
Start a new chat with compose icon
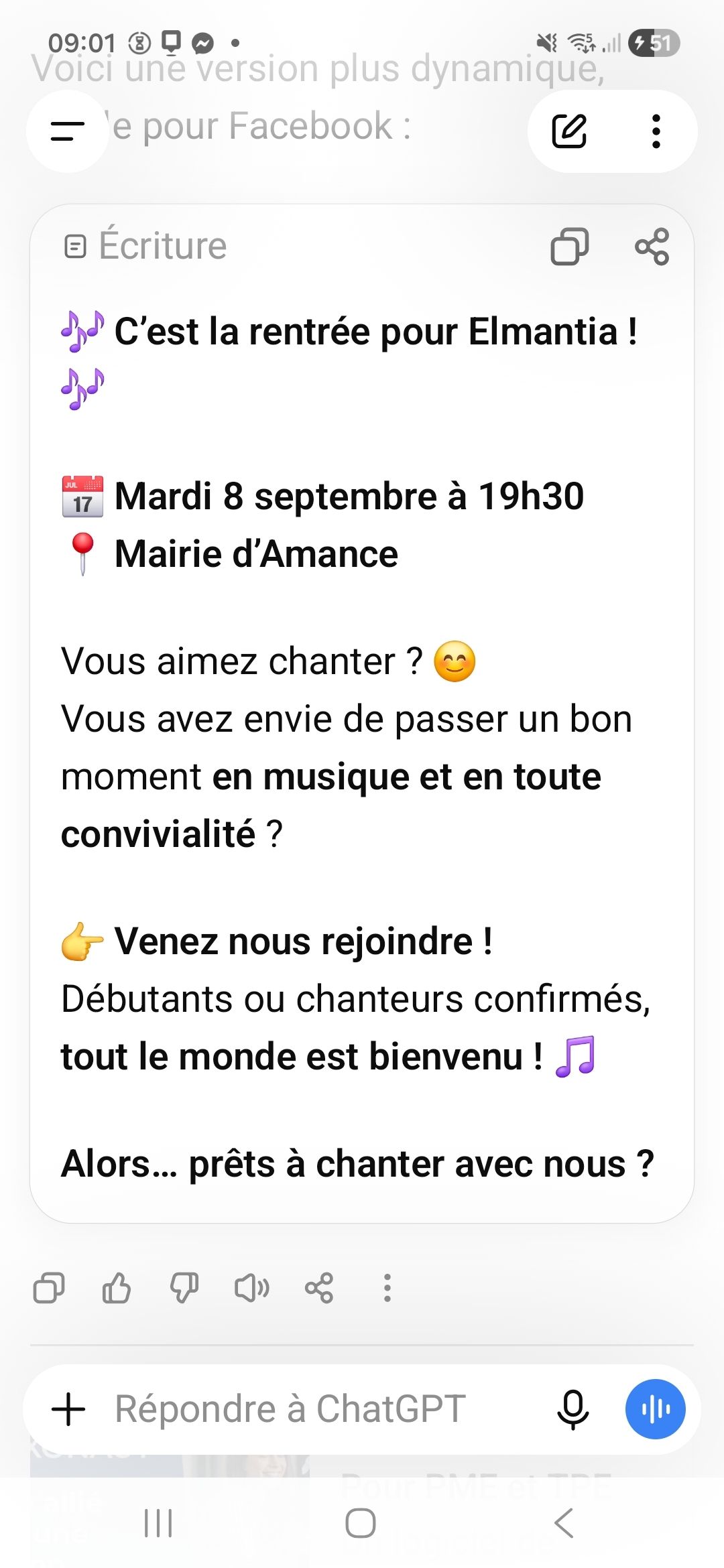click(x=569, y=131)
